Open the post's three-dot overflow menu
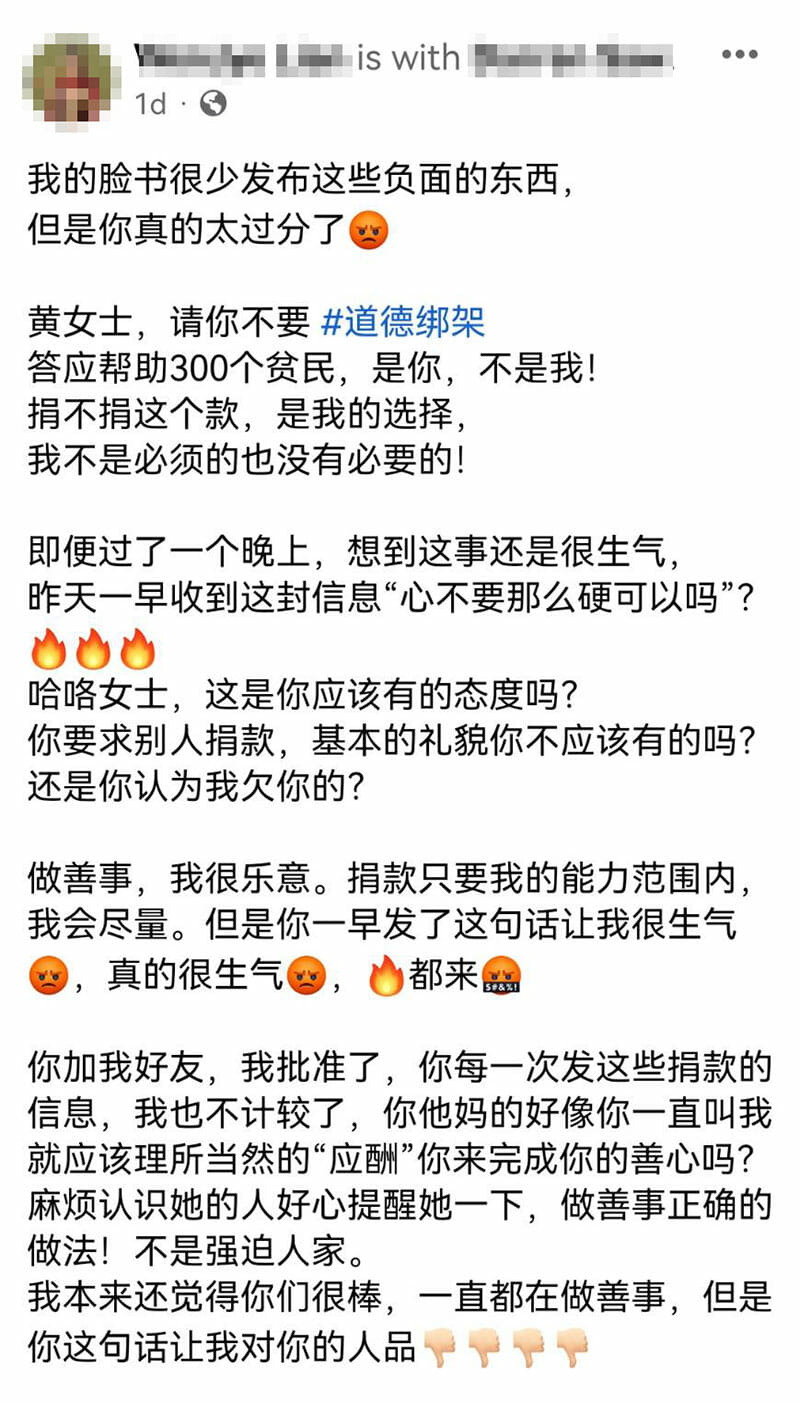This screenshot has height=1402, width=800. point(740,54)
